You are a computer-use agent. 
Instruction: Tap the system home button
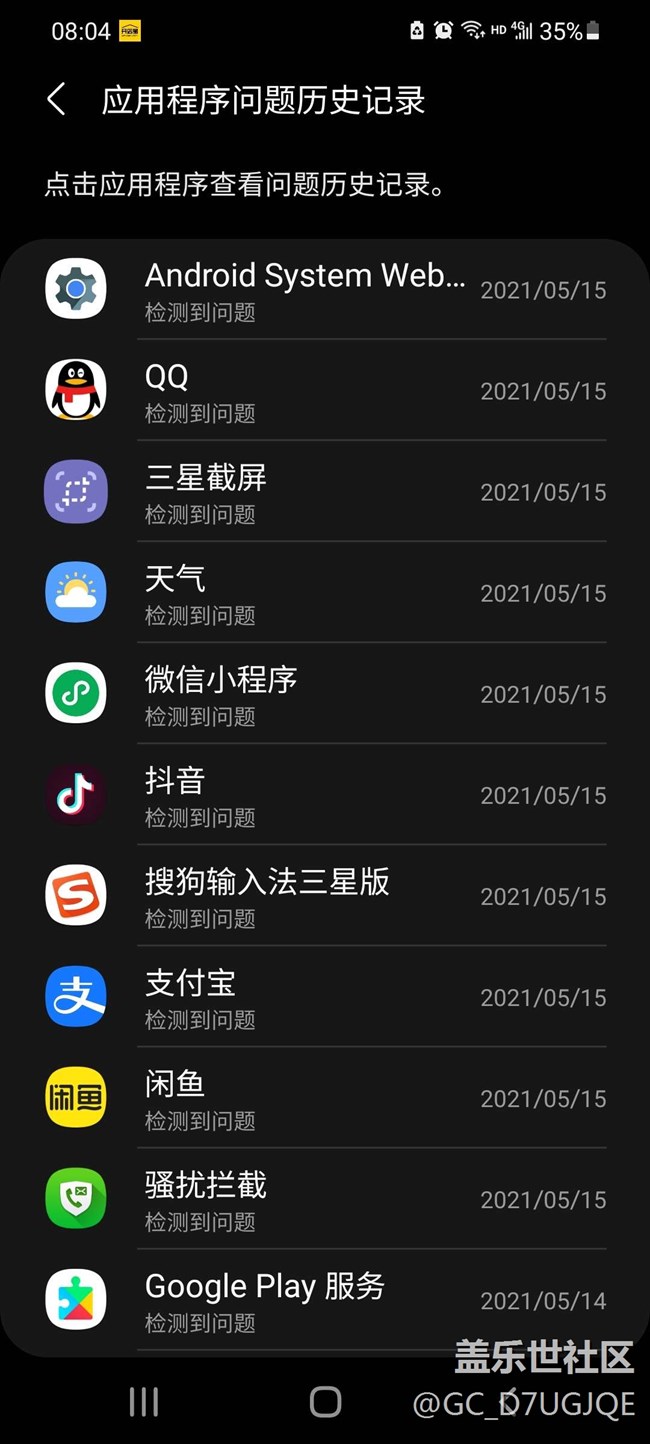[325, 1402]
